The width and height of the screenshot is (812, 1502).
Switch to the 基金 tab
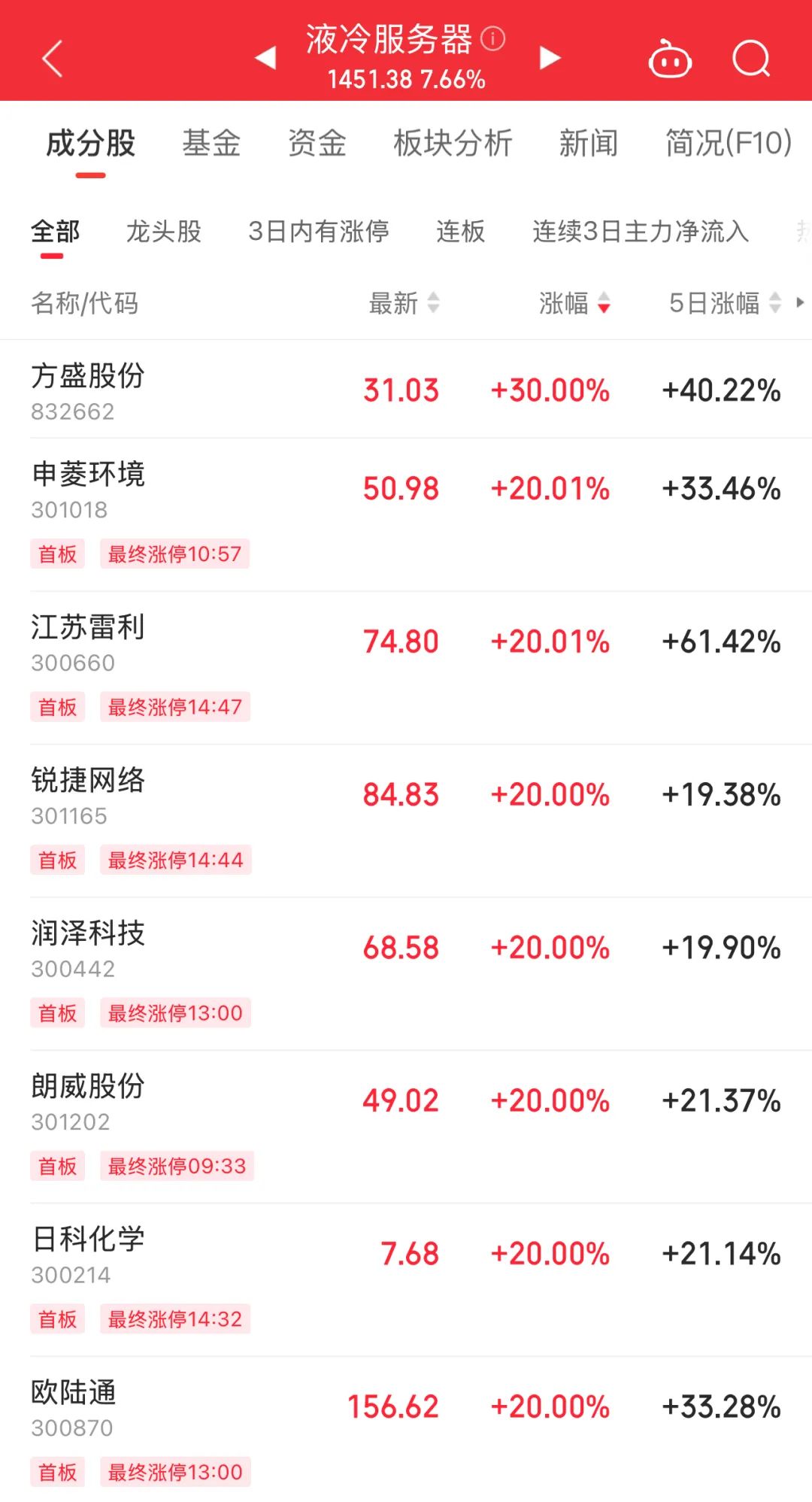[211, 143]
